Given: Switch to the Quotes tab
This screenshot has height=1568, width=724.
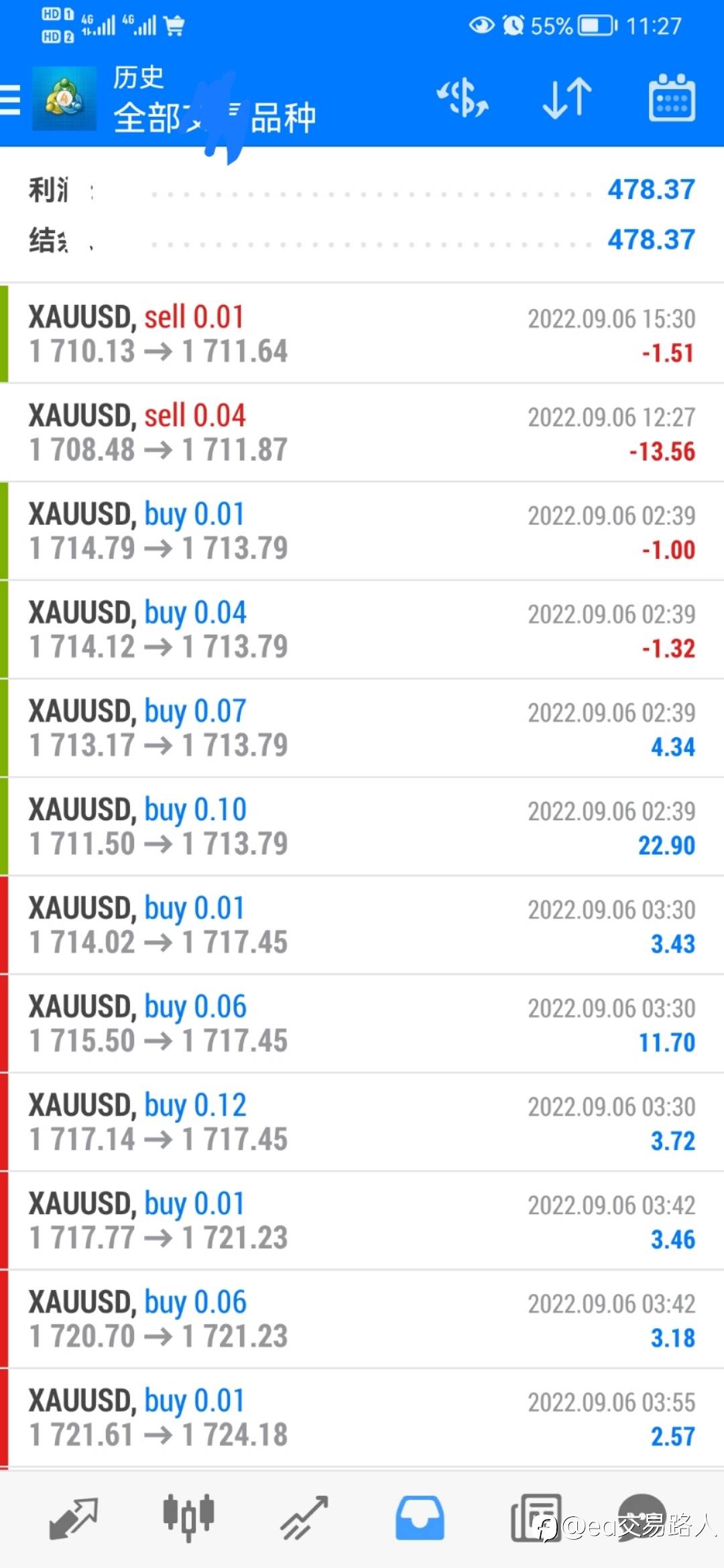Looking at the screenshot, I should point(74,1518).
